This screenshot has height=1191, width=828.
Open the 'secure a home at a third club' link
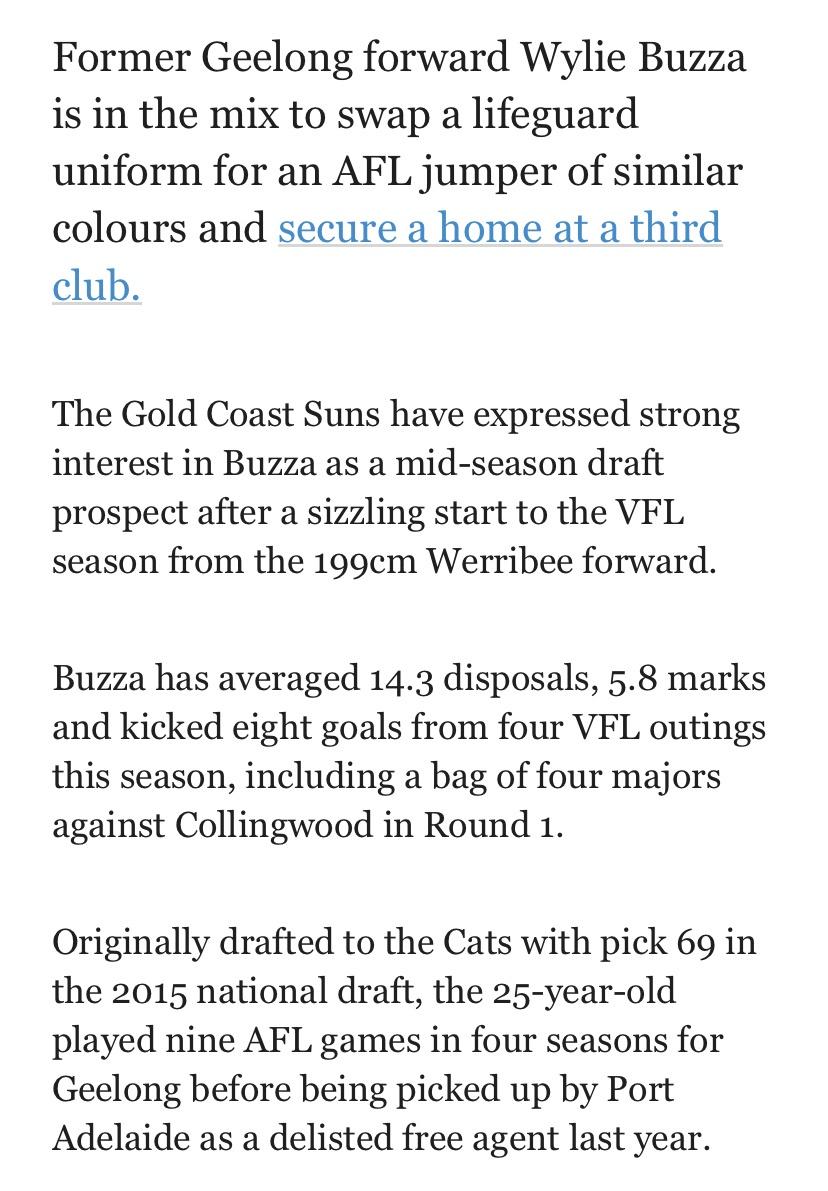499,229
